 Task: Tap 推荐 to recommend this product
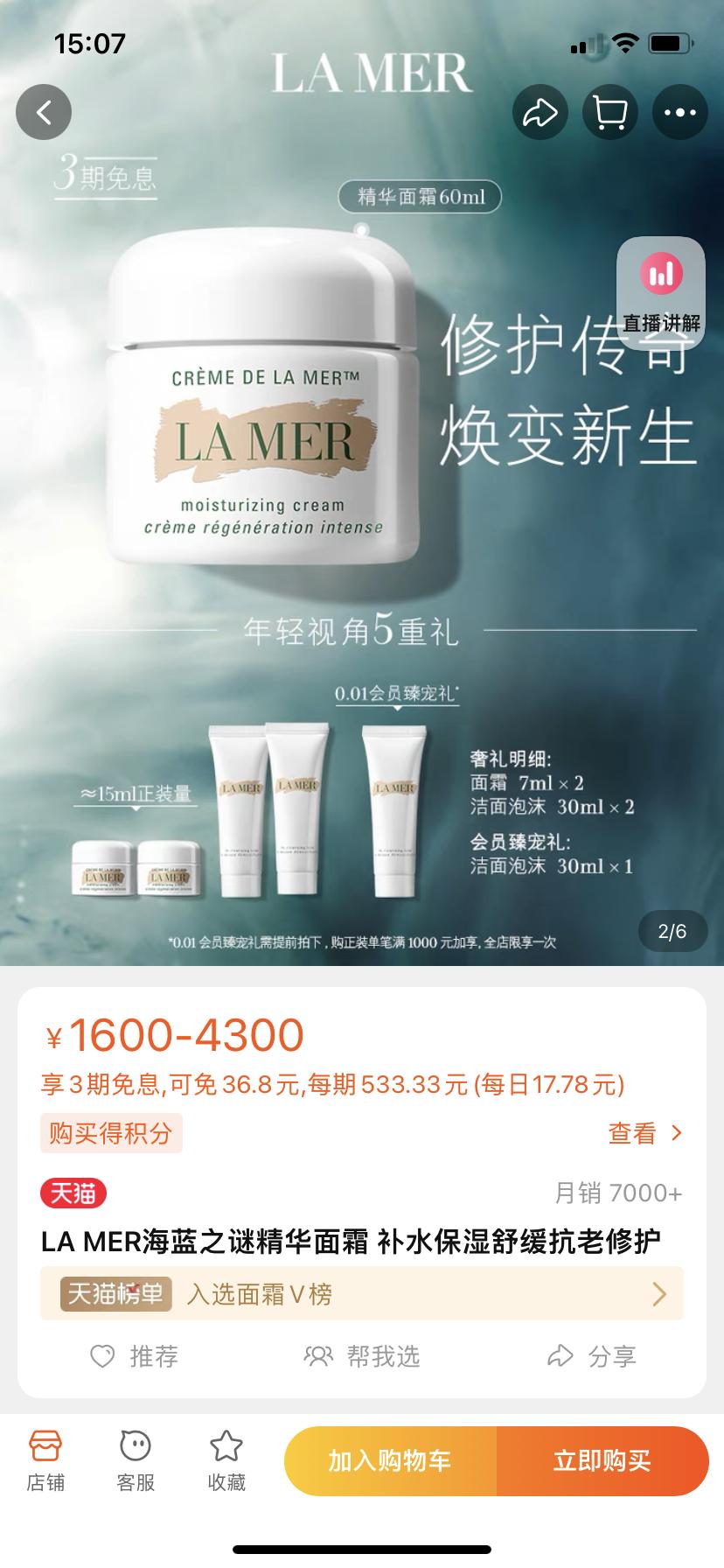pos(135,1356)
